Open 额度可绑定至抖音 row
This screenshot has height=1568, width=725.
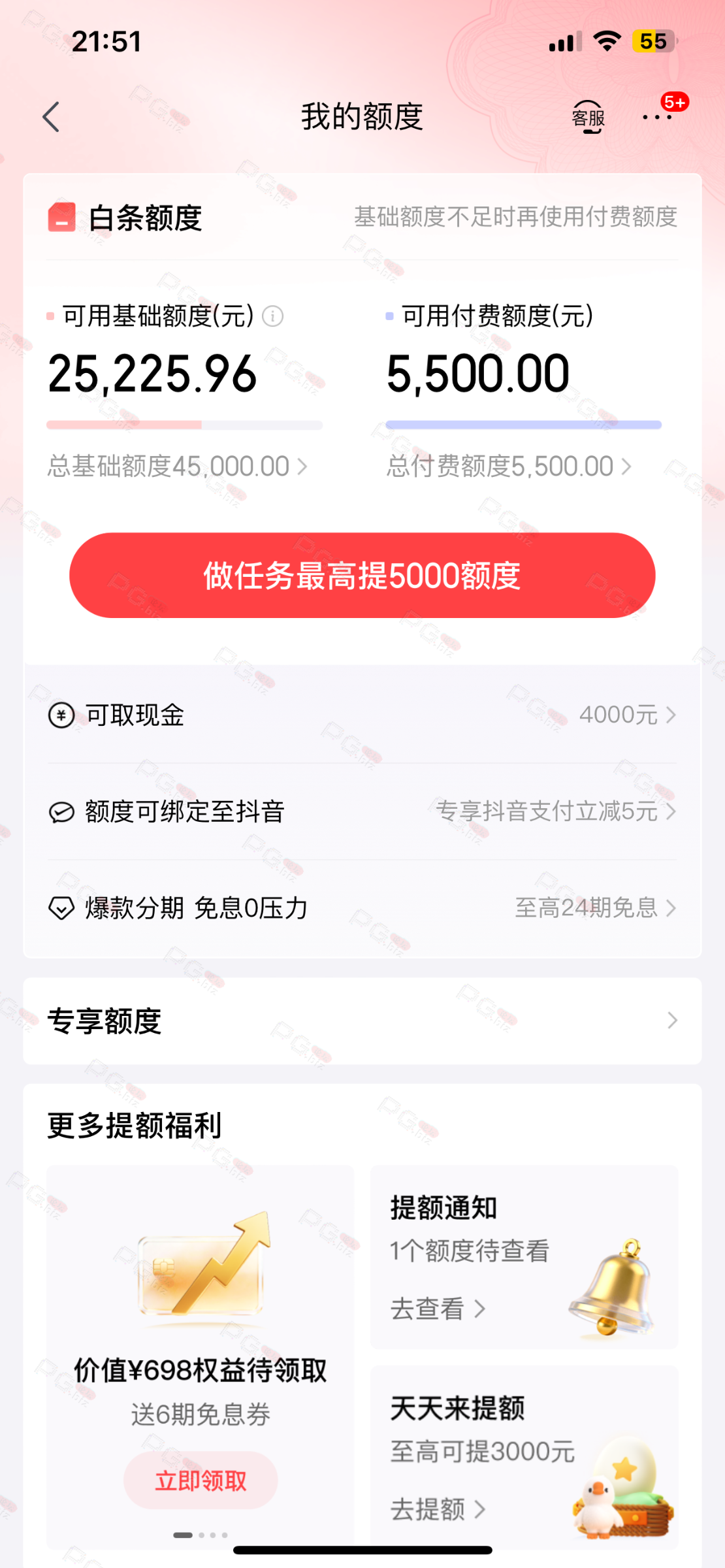[x=362, y=811]
